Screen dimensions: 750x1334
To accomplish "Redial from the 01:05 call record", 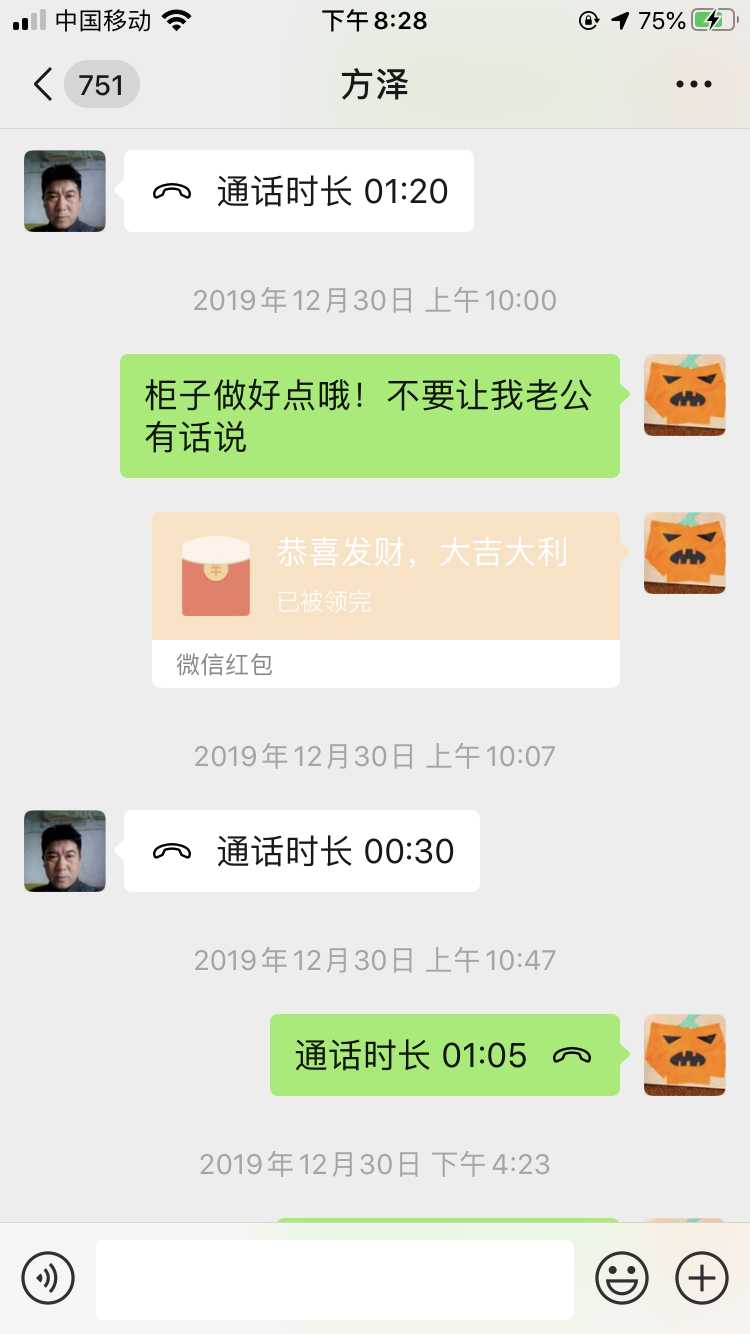I will [444, 1055].
